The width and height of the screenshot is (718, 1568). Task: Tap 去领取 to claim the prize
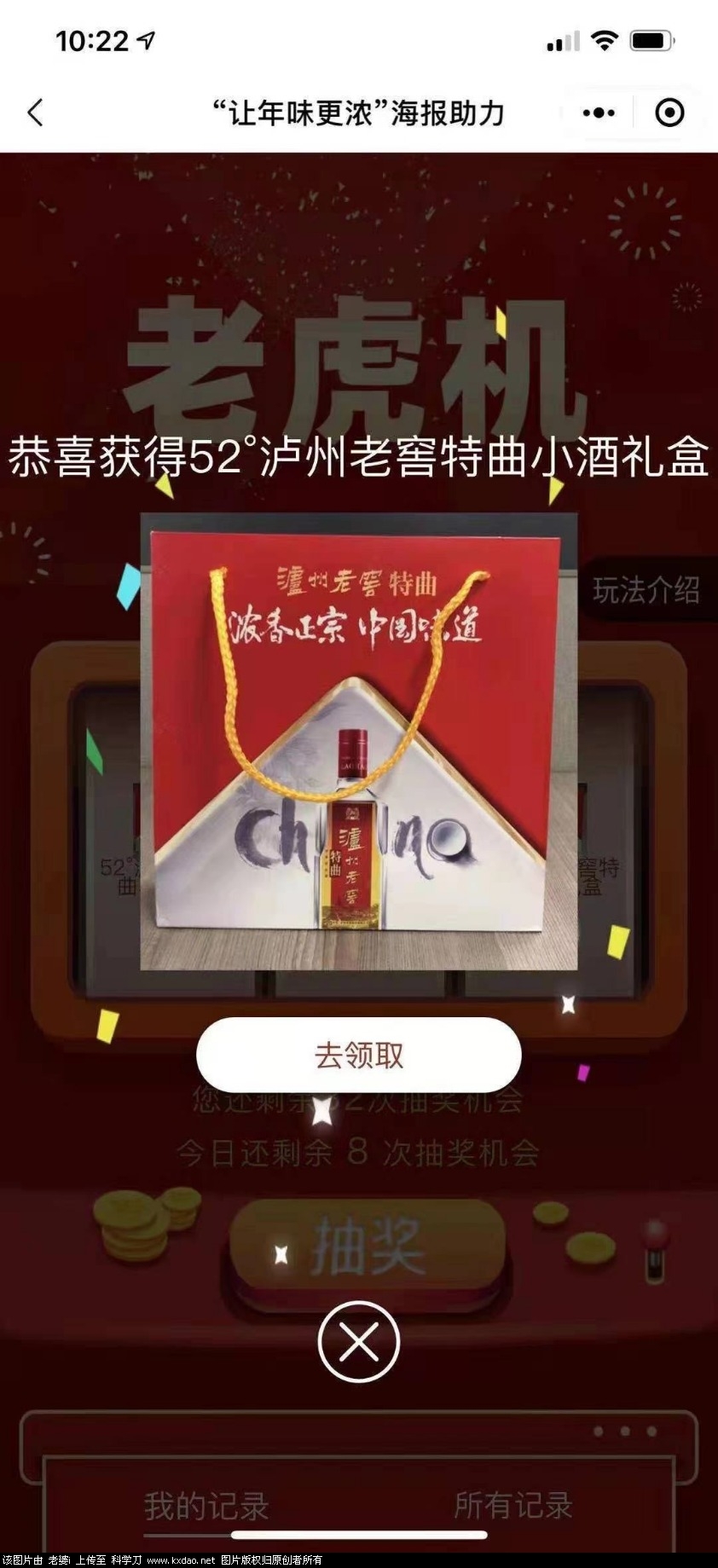click(358, 1055)
